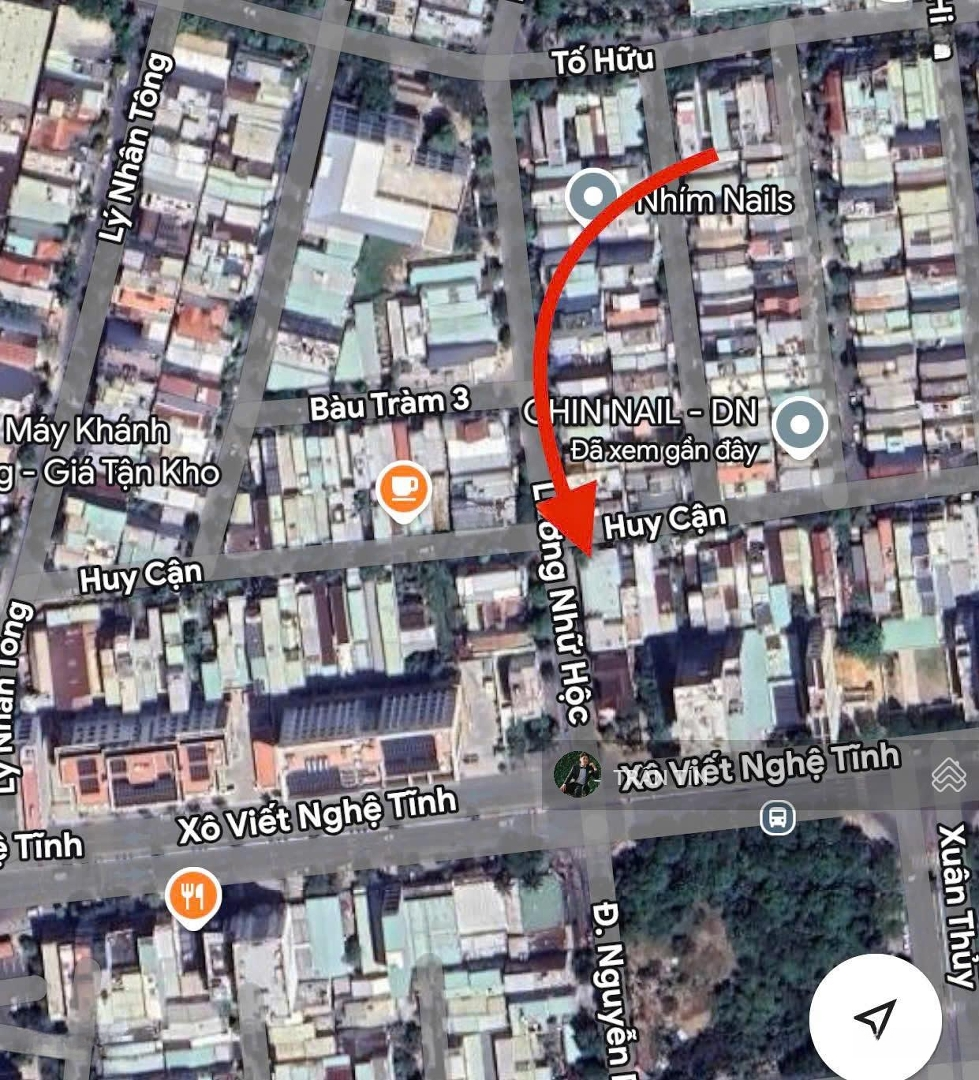Select the CHIN NAIL - DN pin
Viewport: 979px width, 1080px height.
click(x=800, y=426)
